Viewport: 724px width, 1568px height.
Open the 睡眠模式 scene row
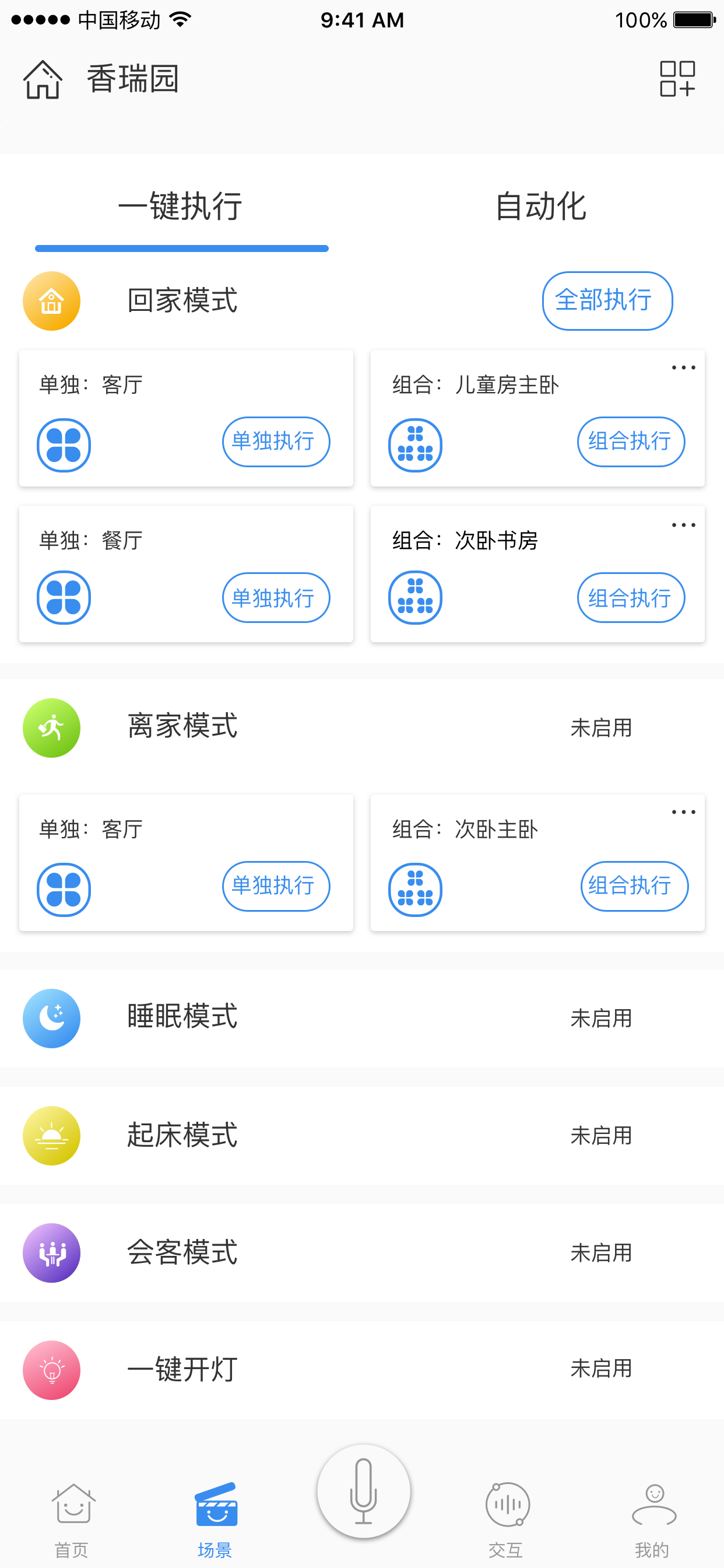tap(362, 1018)
